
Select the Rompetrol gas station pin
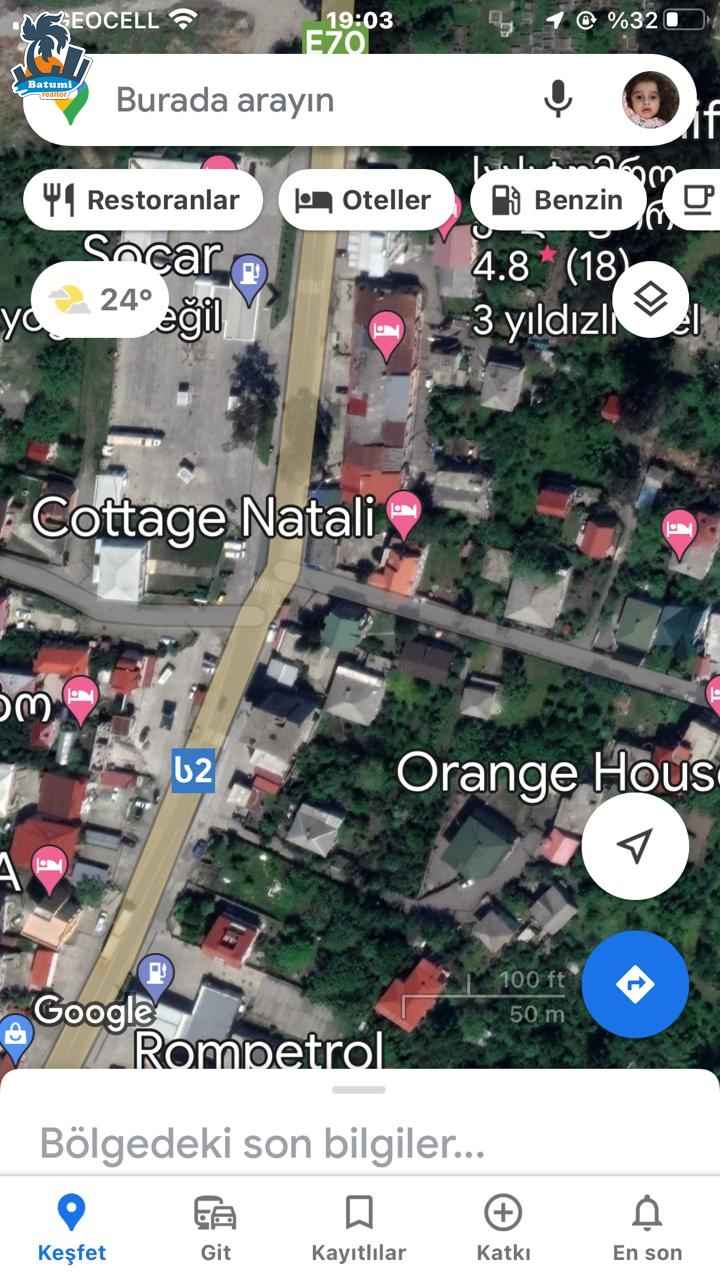click(155, 976)
